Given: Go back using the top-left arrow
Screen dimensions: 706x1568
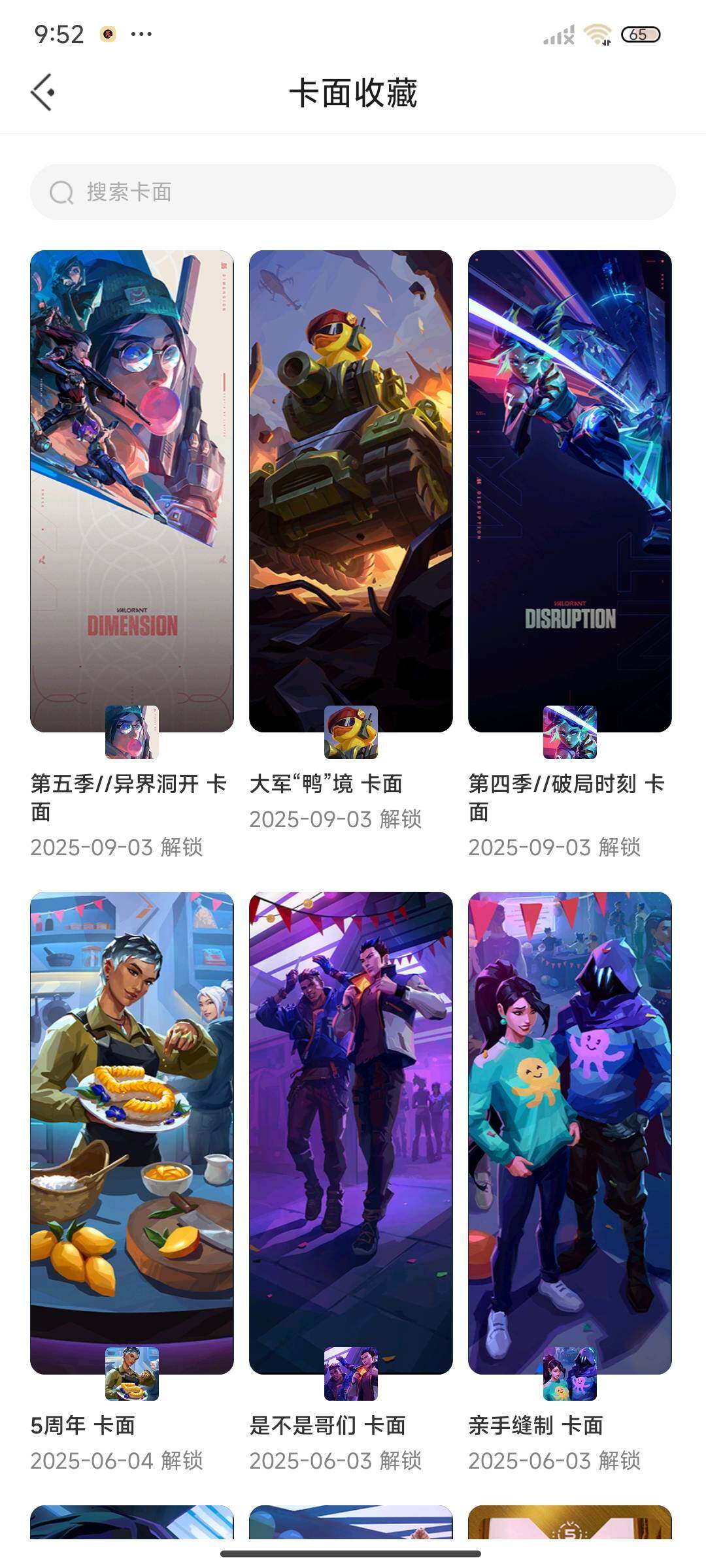Looking at the screenshot, I should [x=43, y=92].
